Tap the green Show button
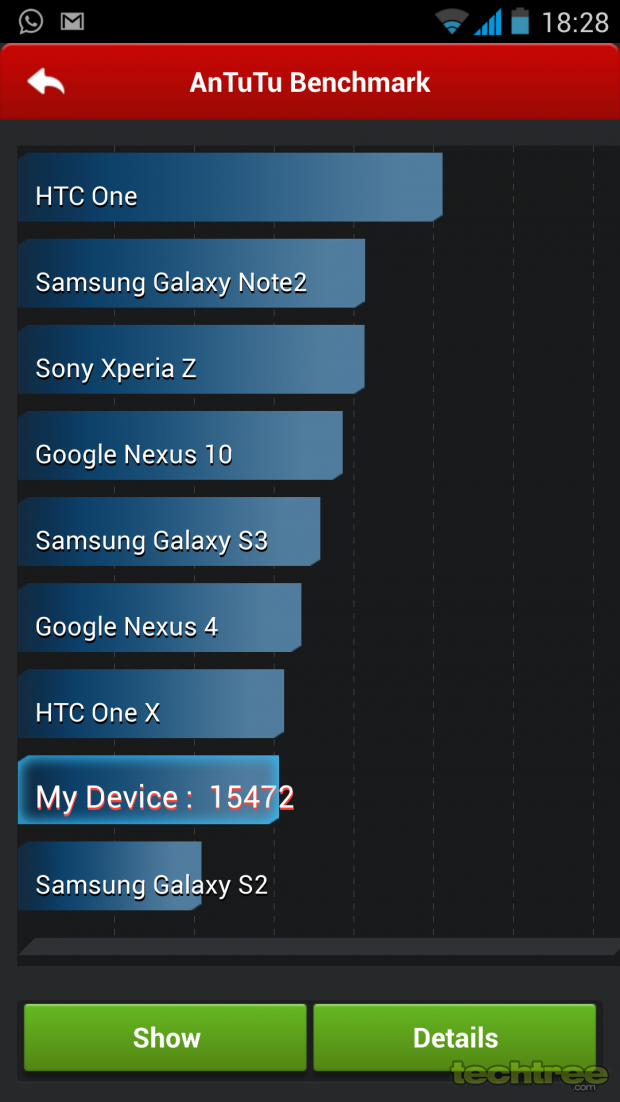 165,1037
